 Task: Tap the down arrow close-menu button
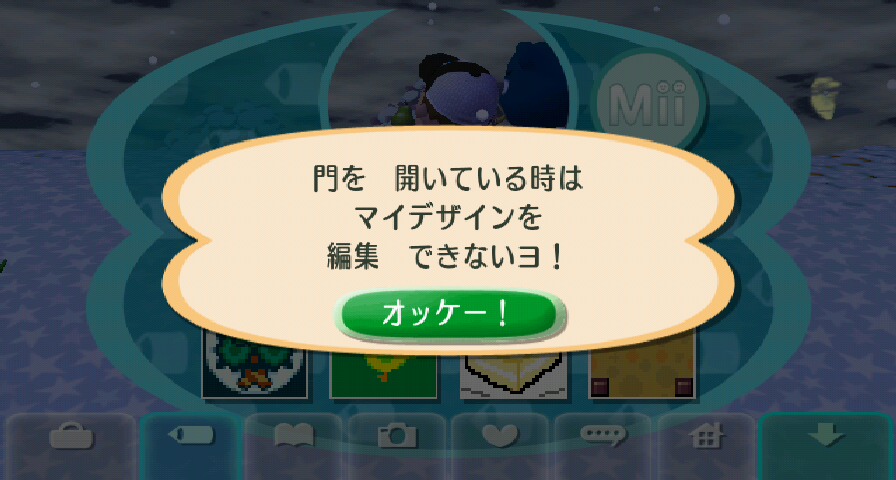[x=826, y=438]
